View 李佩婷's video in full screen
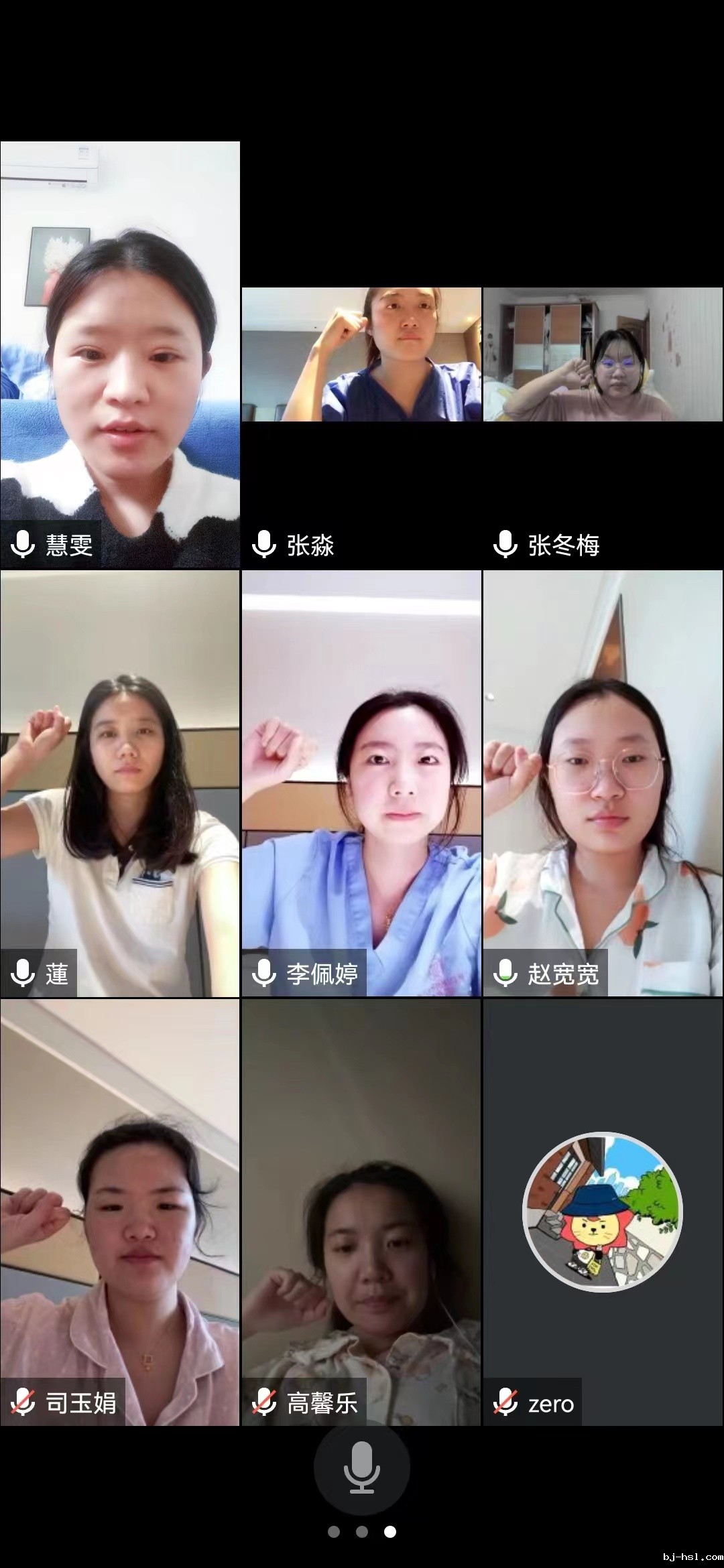This screenshot has width=724, height=1568. (361, 784)
